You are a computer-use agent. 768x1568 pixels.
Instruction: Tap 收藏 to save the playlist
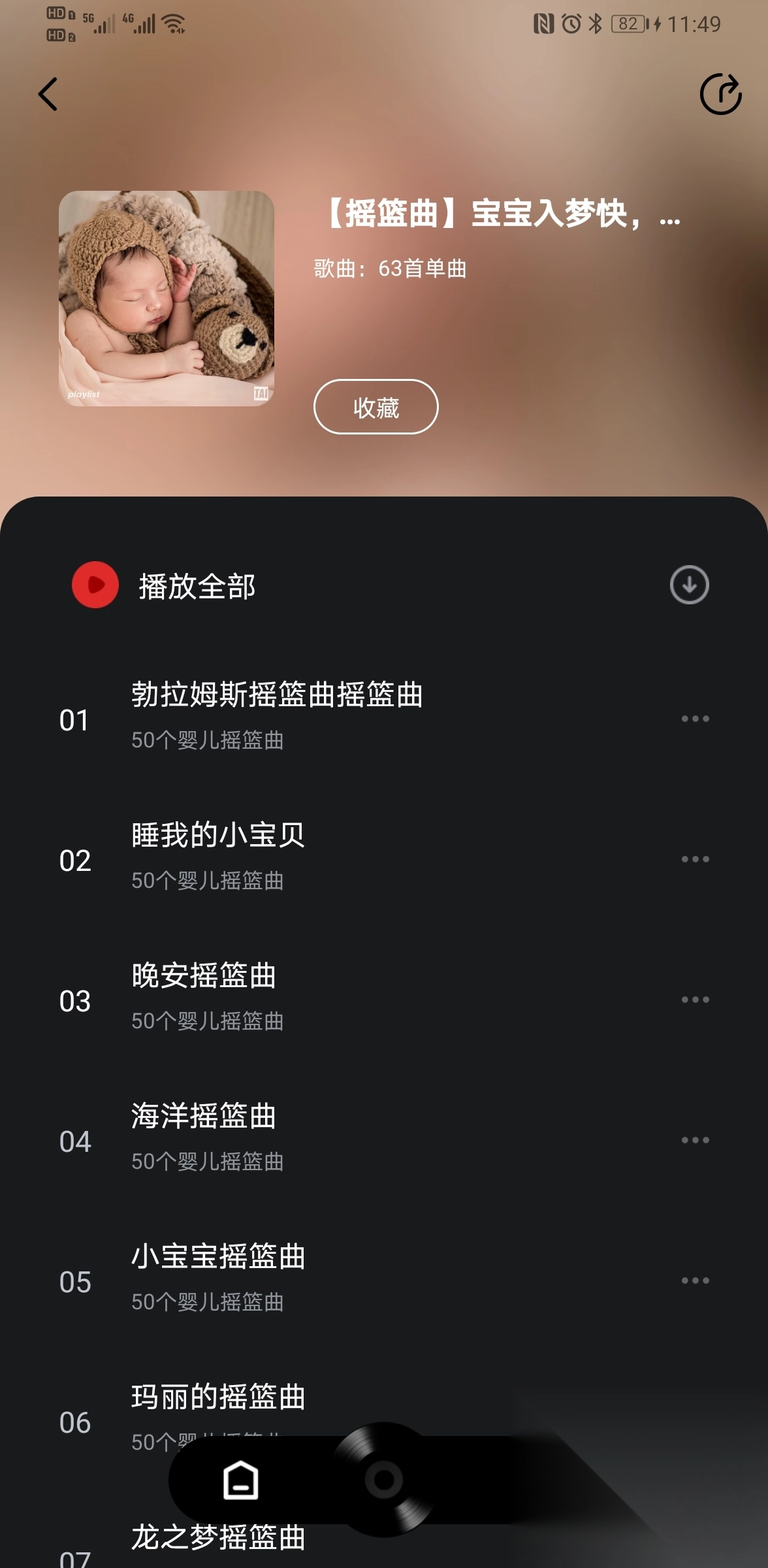click(376, 407)
